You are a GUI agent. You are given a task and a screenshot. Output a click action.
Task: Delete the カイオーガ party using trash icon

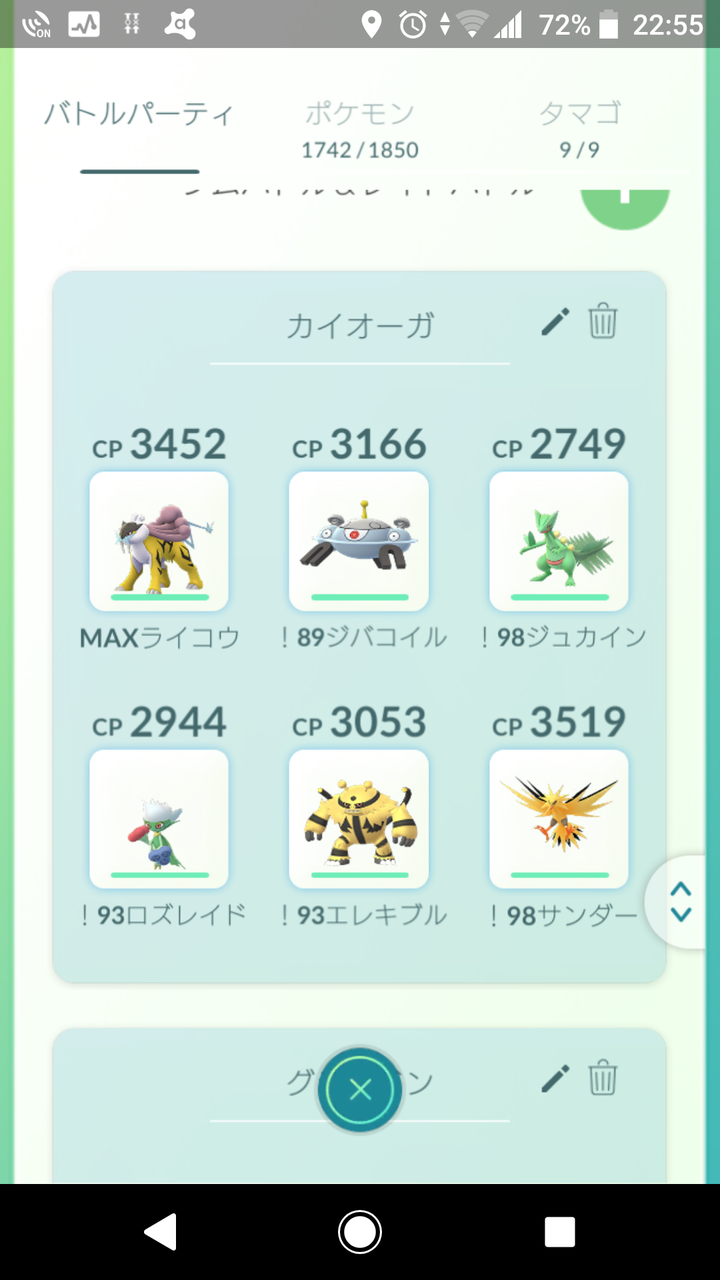[x=602, y=320]
